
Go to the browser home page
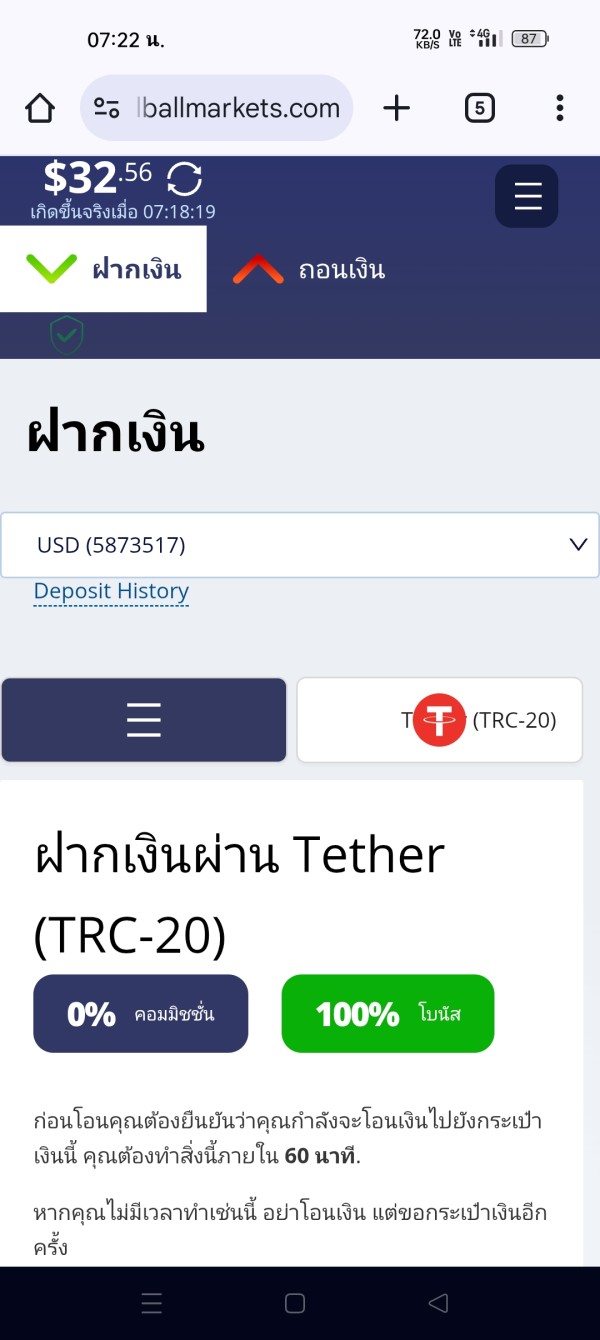[x=40, y=108]
